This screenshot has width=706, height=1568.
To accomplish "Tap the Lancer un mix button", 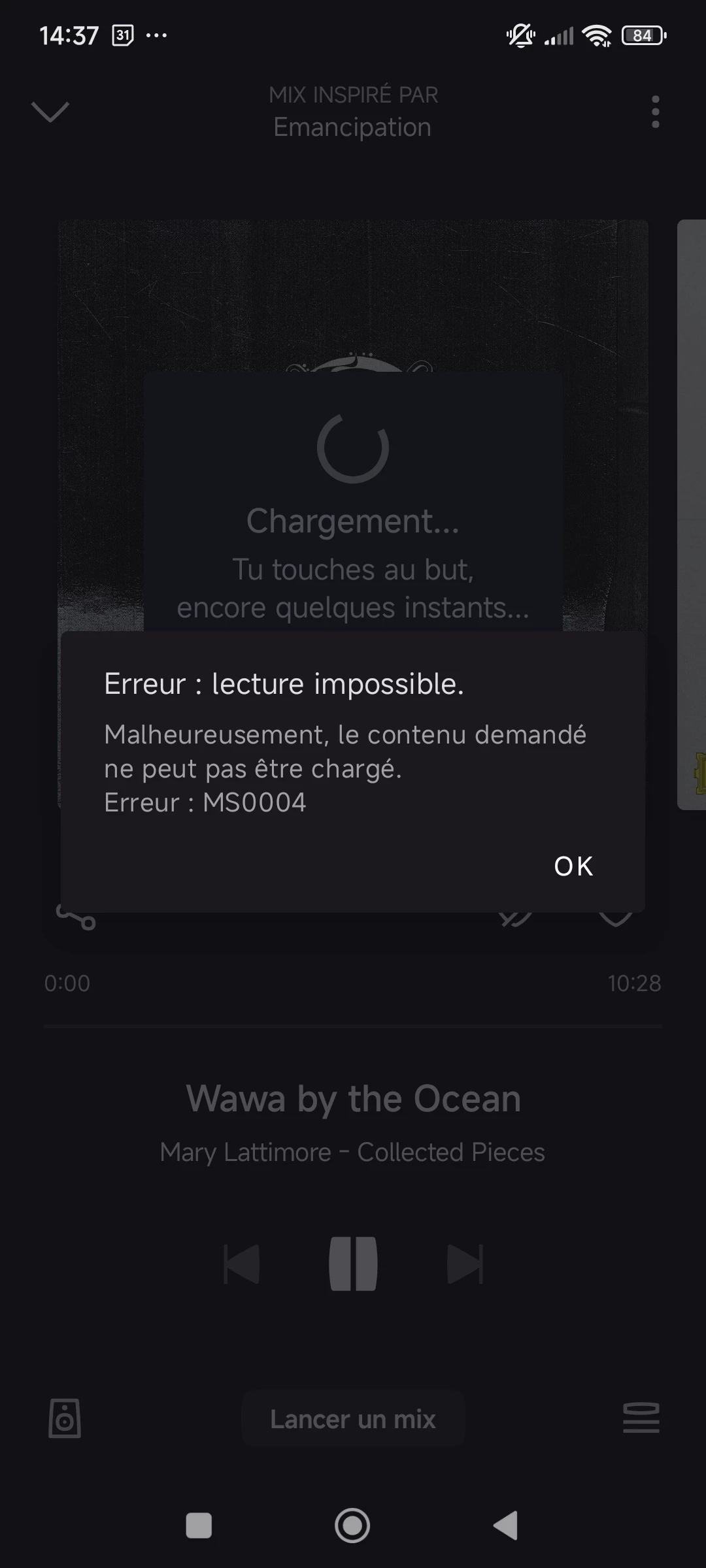I will [353, 1419].
